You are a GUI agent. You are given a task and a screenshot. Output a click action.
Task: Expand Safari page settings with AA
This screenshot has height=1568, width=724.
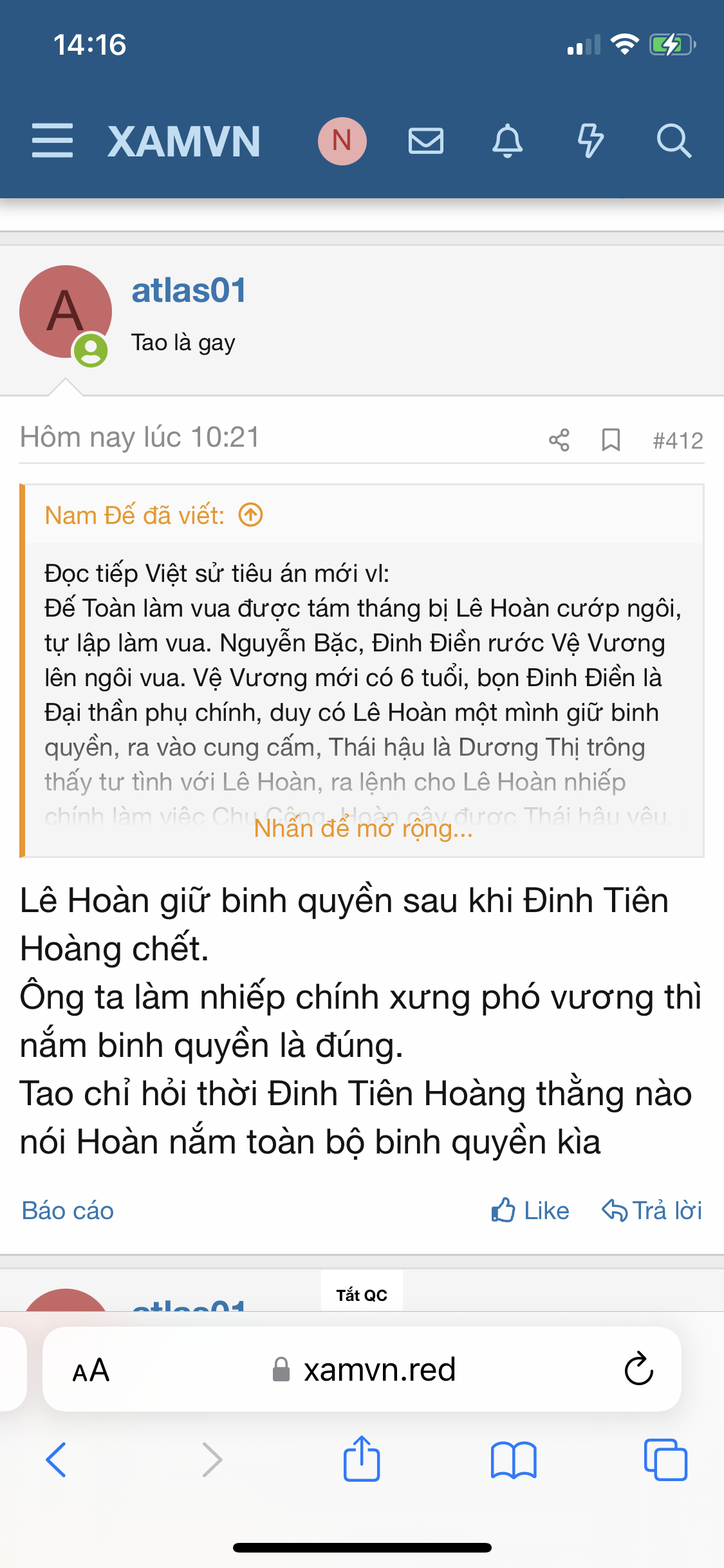coord(90,1370)
